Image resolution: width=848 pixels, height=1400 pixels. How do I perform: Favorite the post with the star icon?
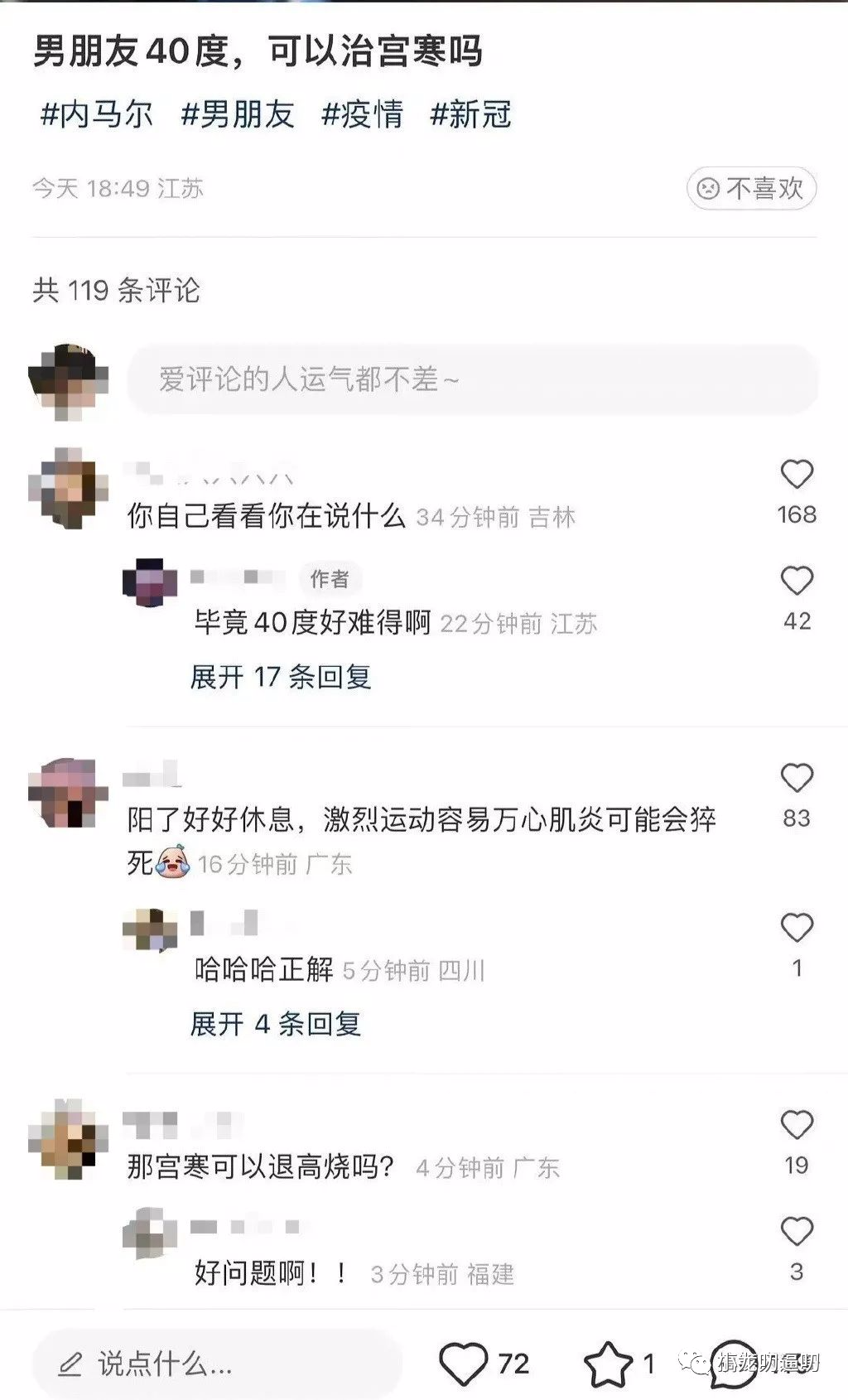[x=609, y=1364]
